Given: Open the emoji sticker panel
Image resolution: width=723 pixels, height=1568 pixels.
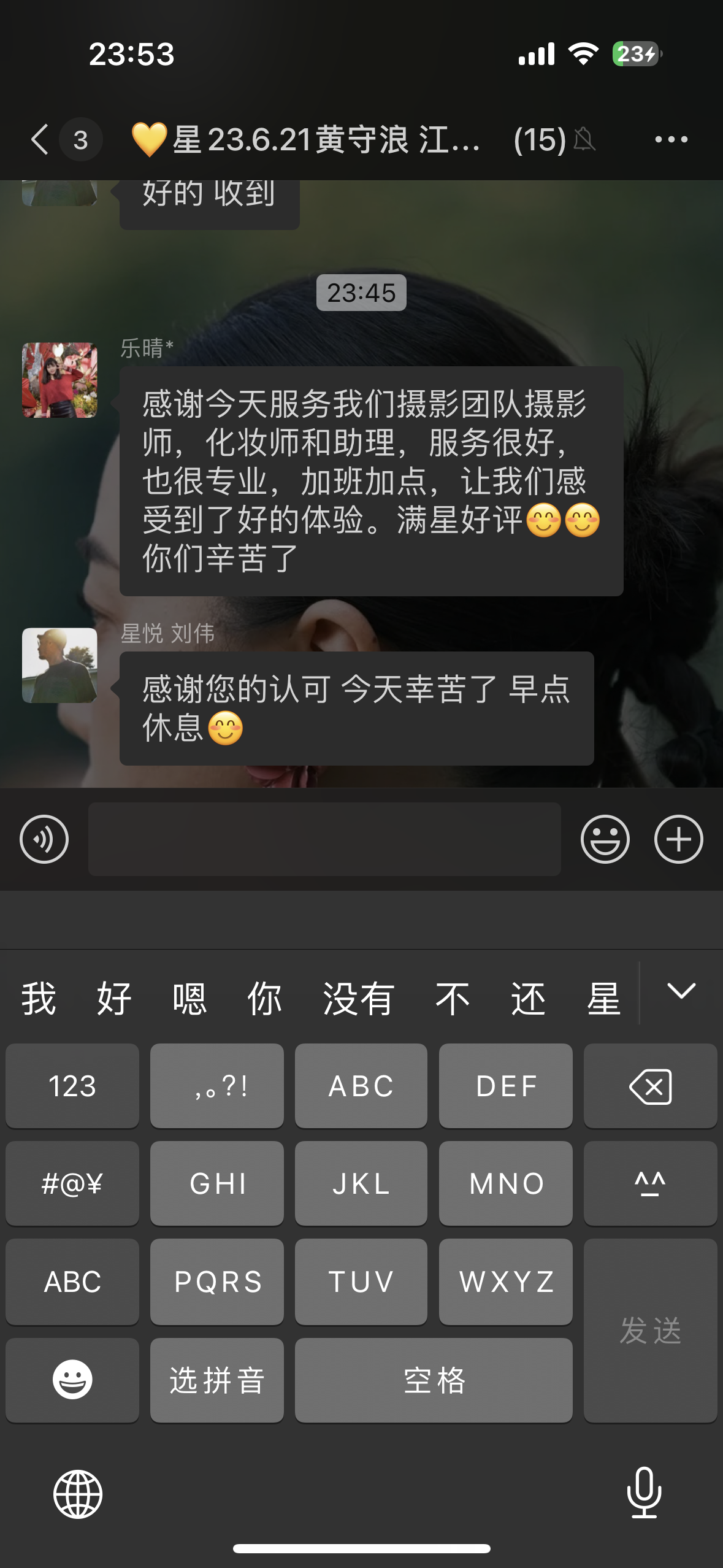Looking at the screenshot, I should pyautogui.click(x=605, y=839).
